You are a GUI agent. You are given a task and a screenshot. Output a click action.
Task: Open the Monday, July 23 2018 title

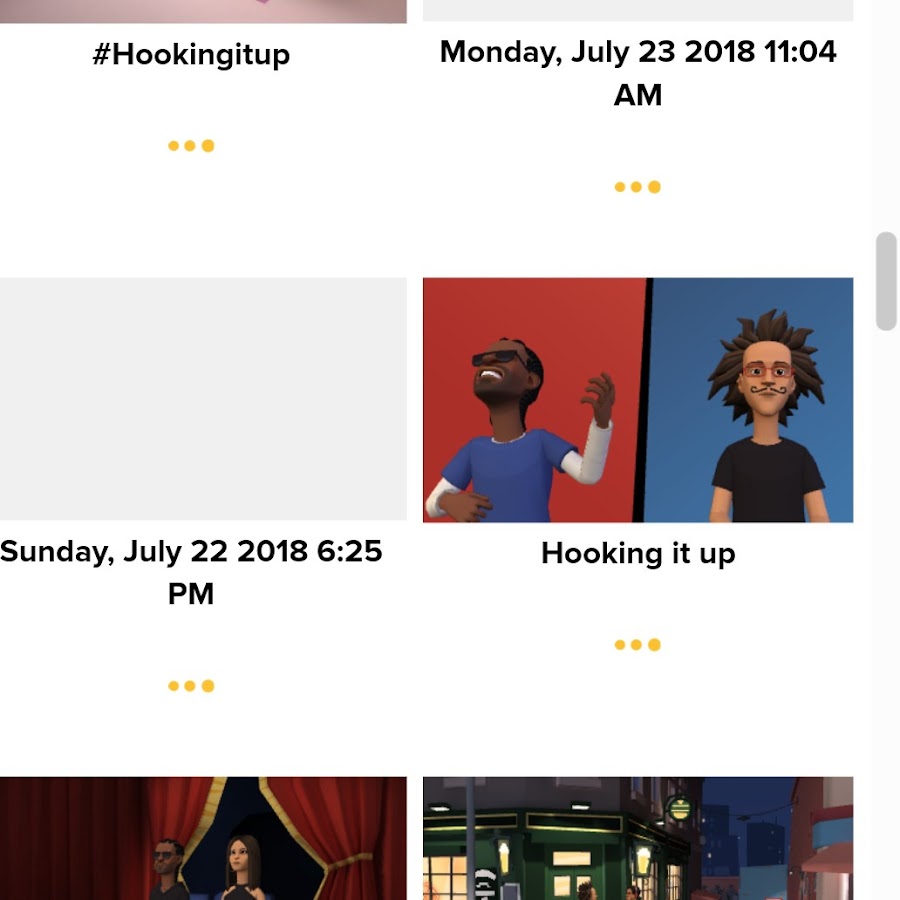click(637, 73)
